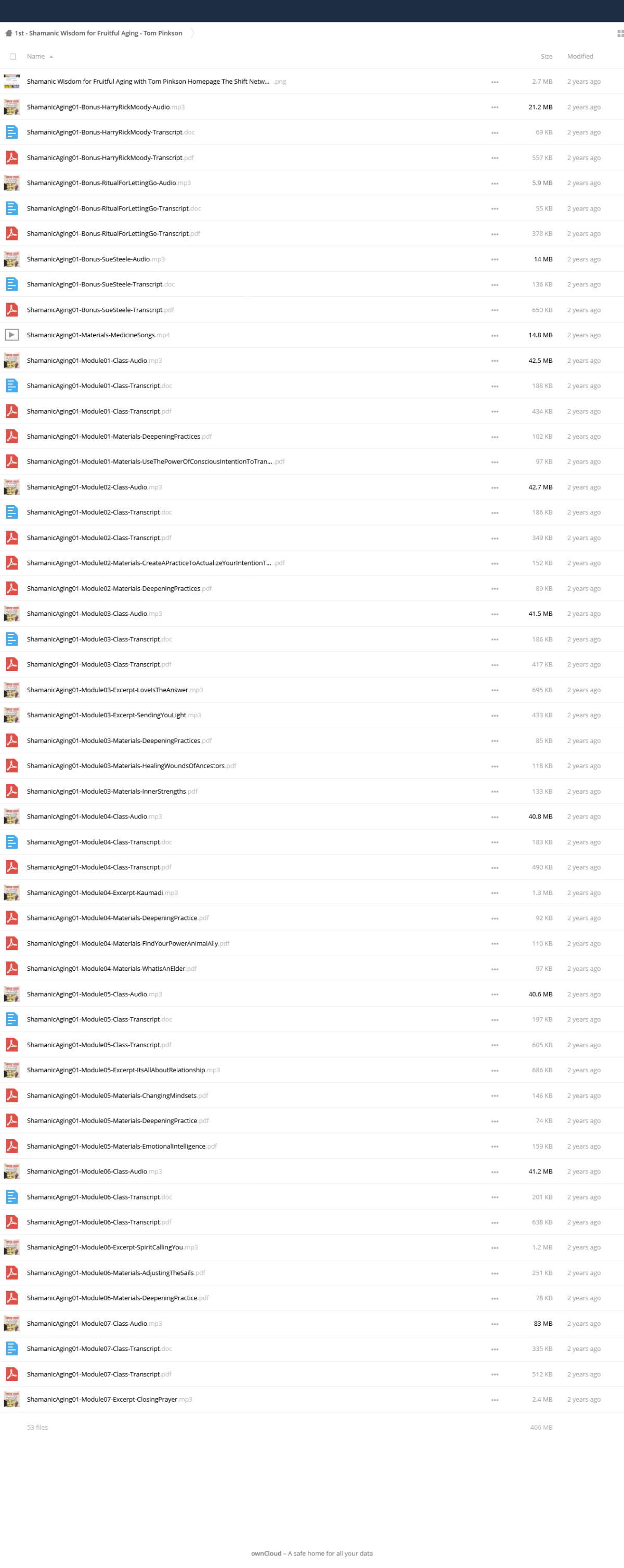Open Module07-Excerpt-ClosingPrayer mp3 file
This screenshot has width=624, height=1568.
(x=102, y=1400)
